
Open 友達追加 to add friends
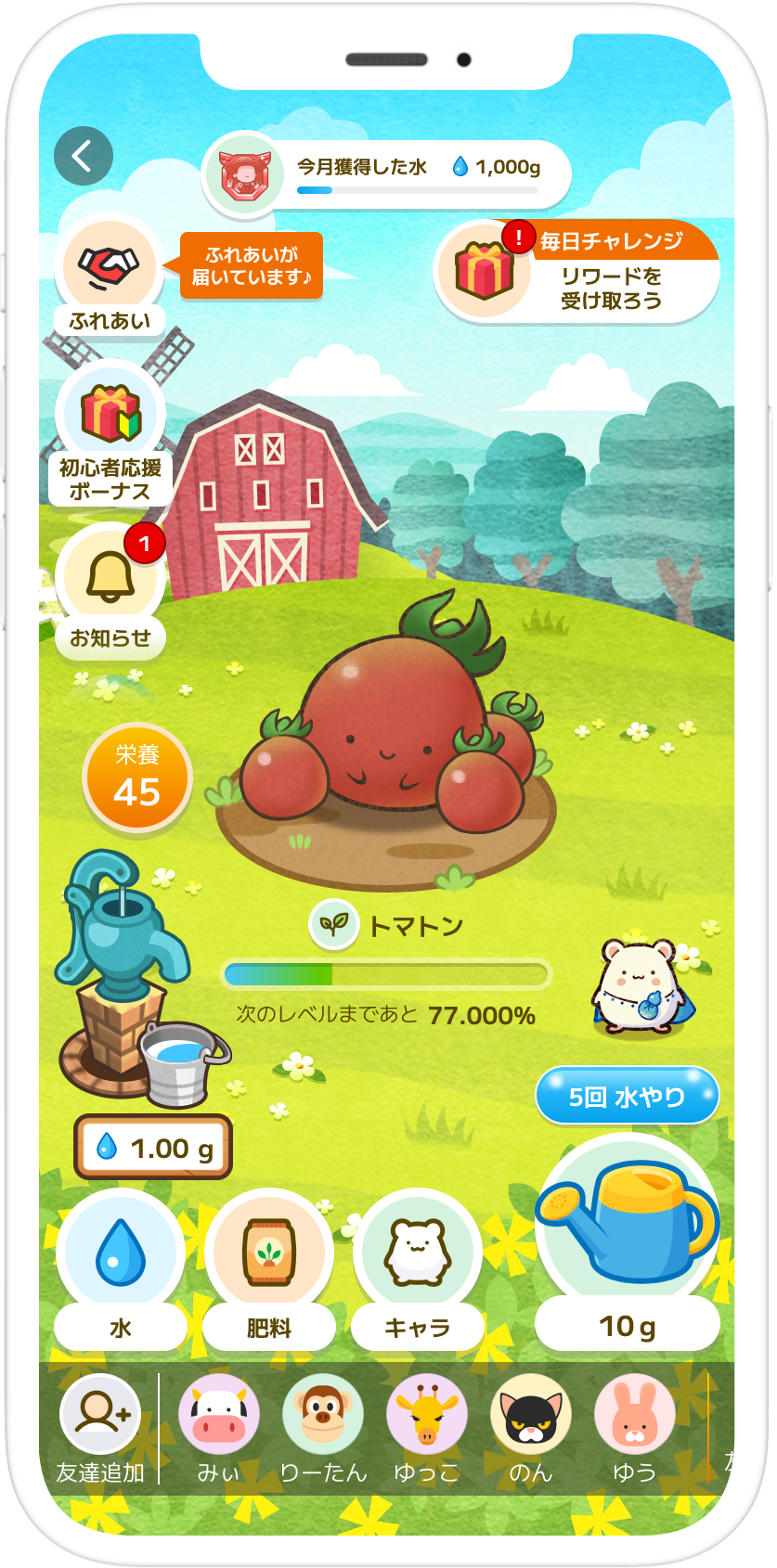[100, 1417]
